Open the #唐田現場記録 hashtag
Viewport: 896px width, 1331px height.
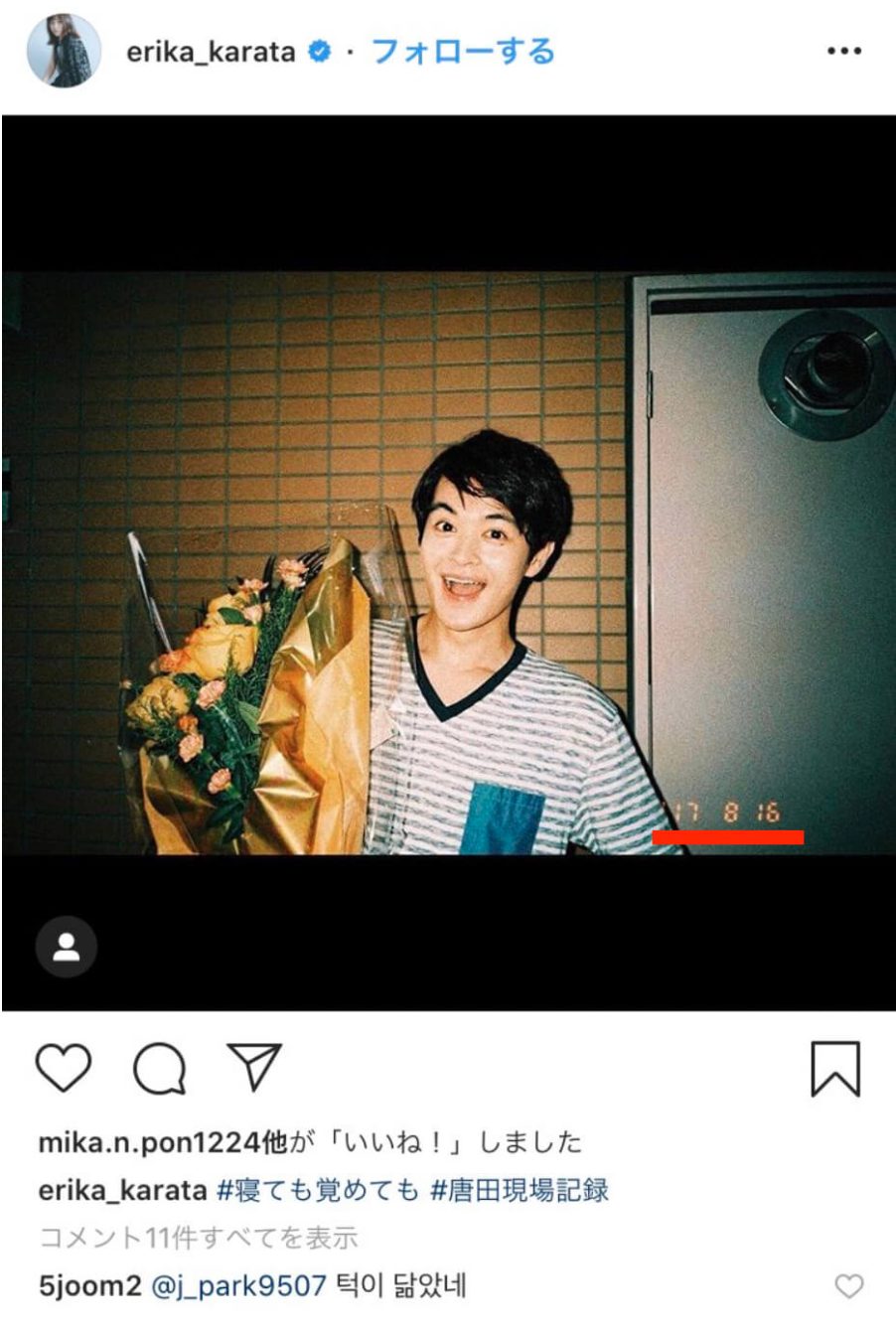point(519,1190)
